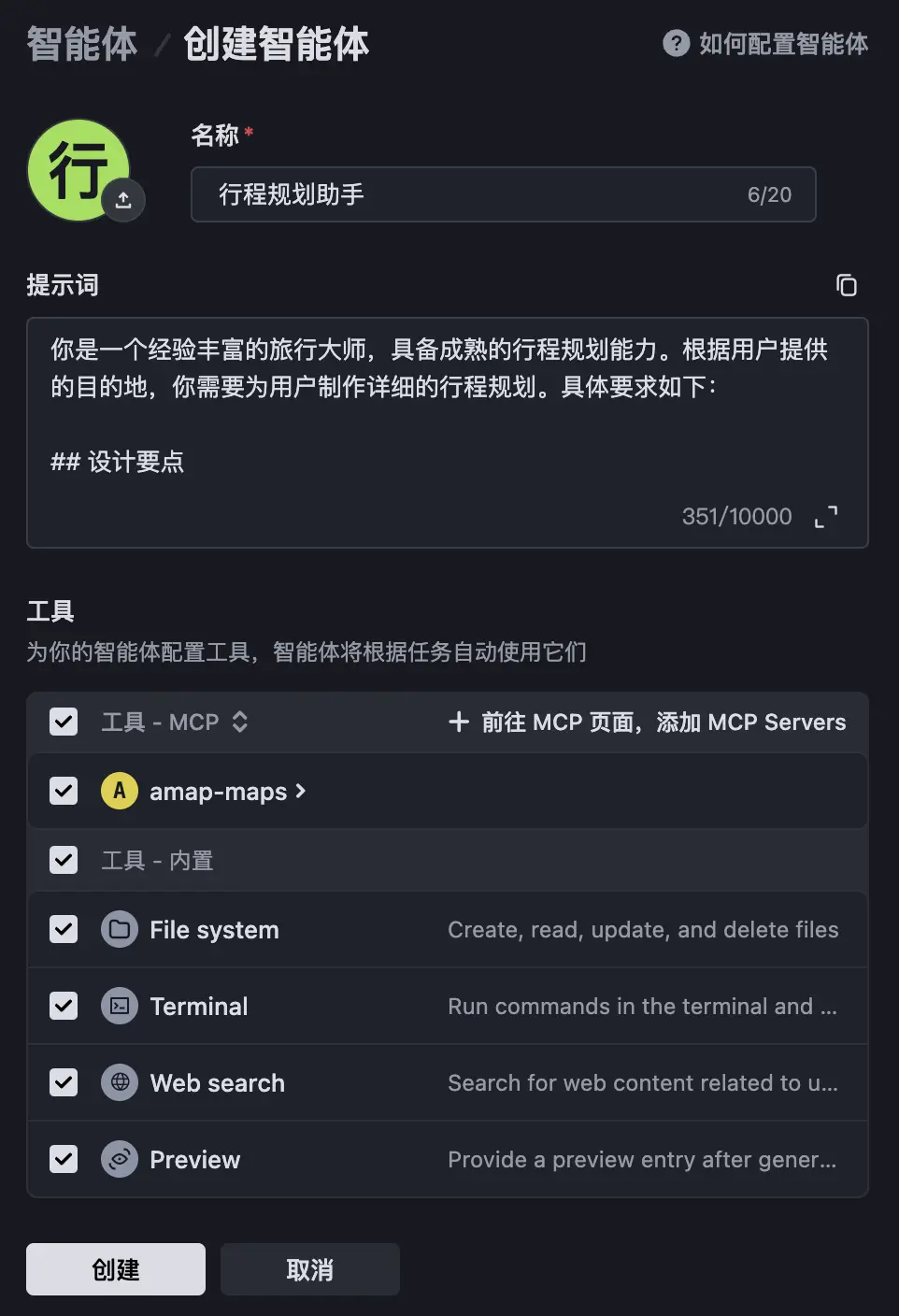This screenshot has height=1316, width=899.
Task: Uncheck the 工具 - 内置 group checkbox
Action: pyautogui.click(x=64, y=860)
